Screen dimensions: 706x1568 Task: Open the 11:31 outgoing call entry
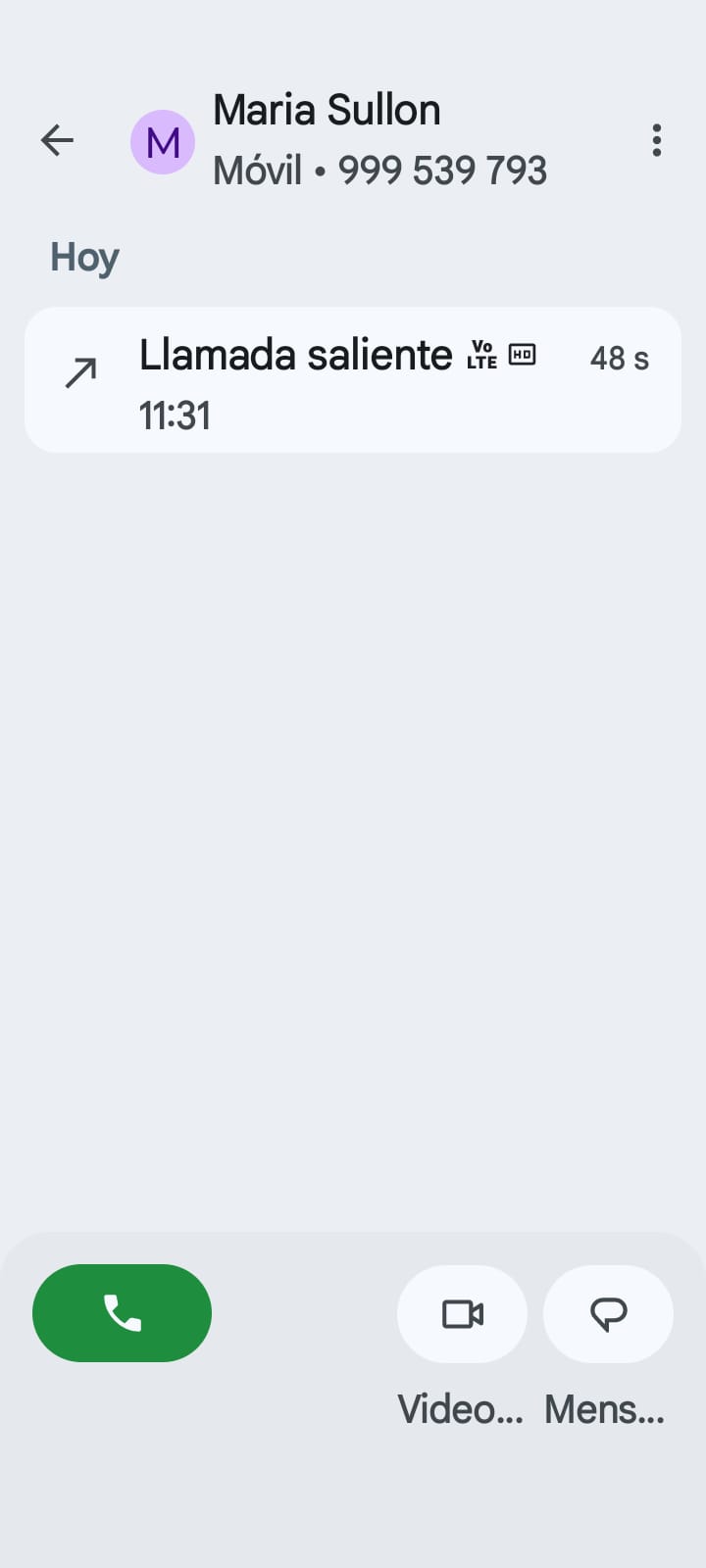pyautogui.click(x=353, y=380)
